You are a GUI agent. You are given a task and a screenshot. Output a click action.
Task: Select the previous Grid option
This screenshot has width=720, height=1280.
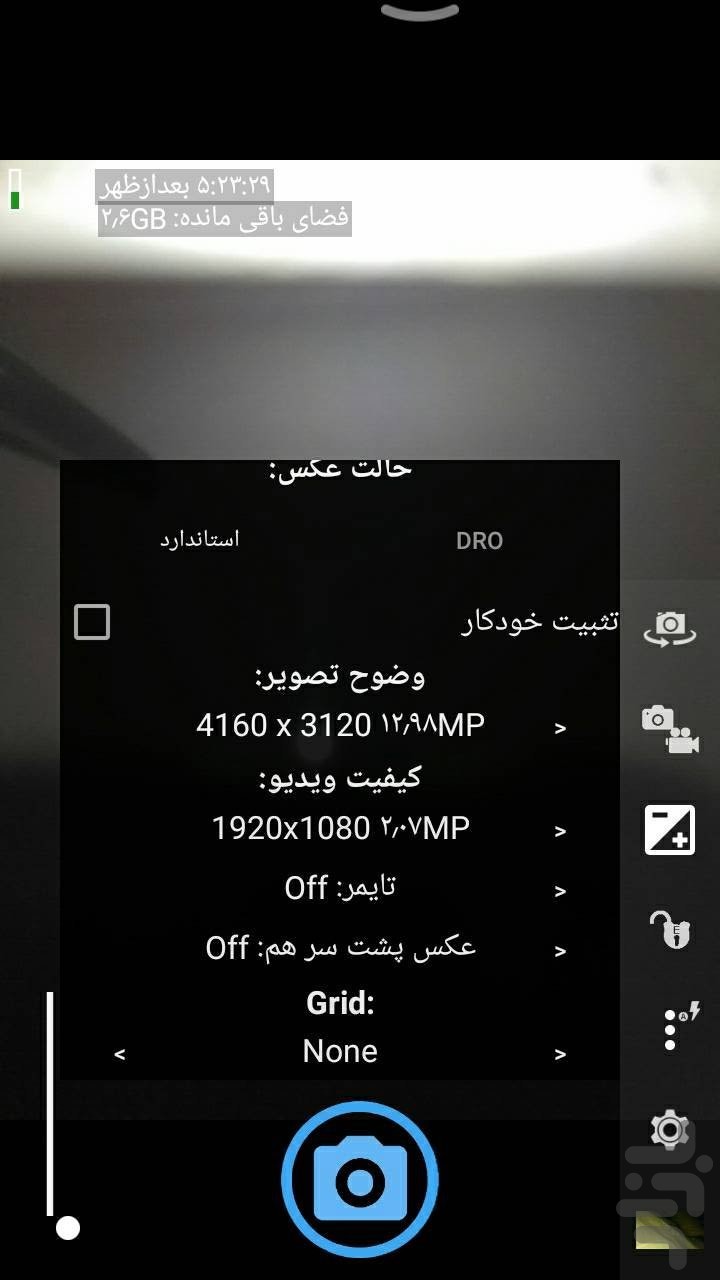[x=120, y=1054]
